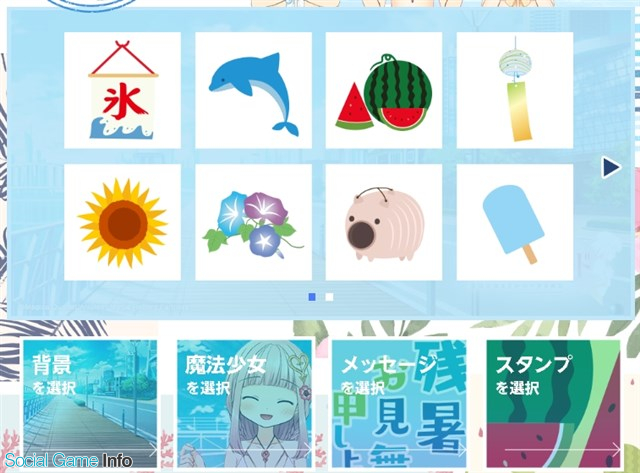Pick the sunflower stamp
This screenshot has width=640, height=473.
(122, 222)
